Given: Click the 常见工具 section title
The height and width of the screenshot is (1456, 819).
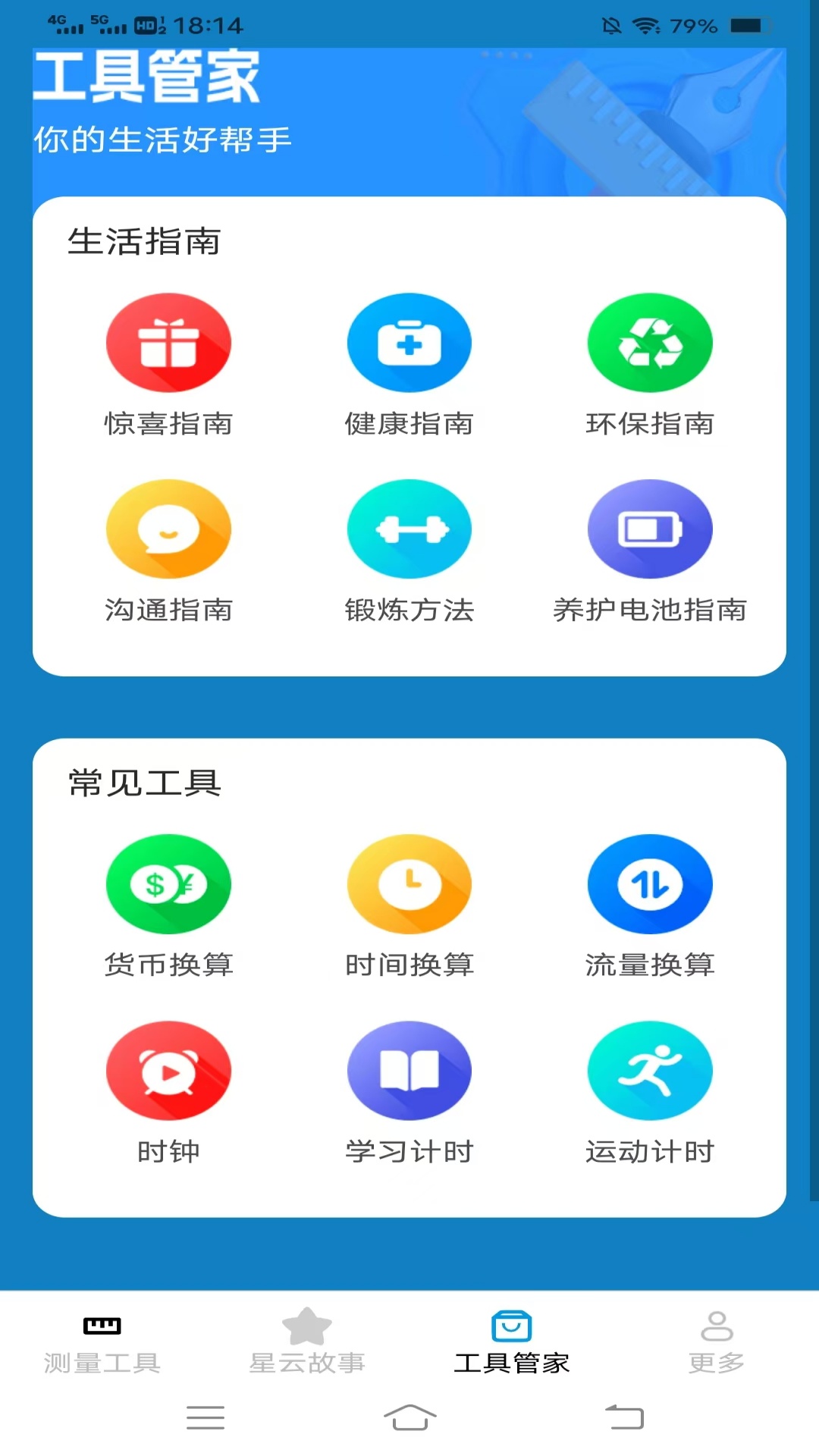Looking at the screenshot, I should pos(142,786).
